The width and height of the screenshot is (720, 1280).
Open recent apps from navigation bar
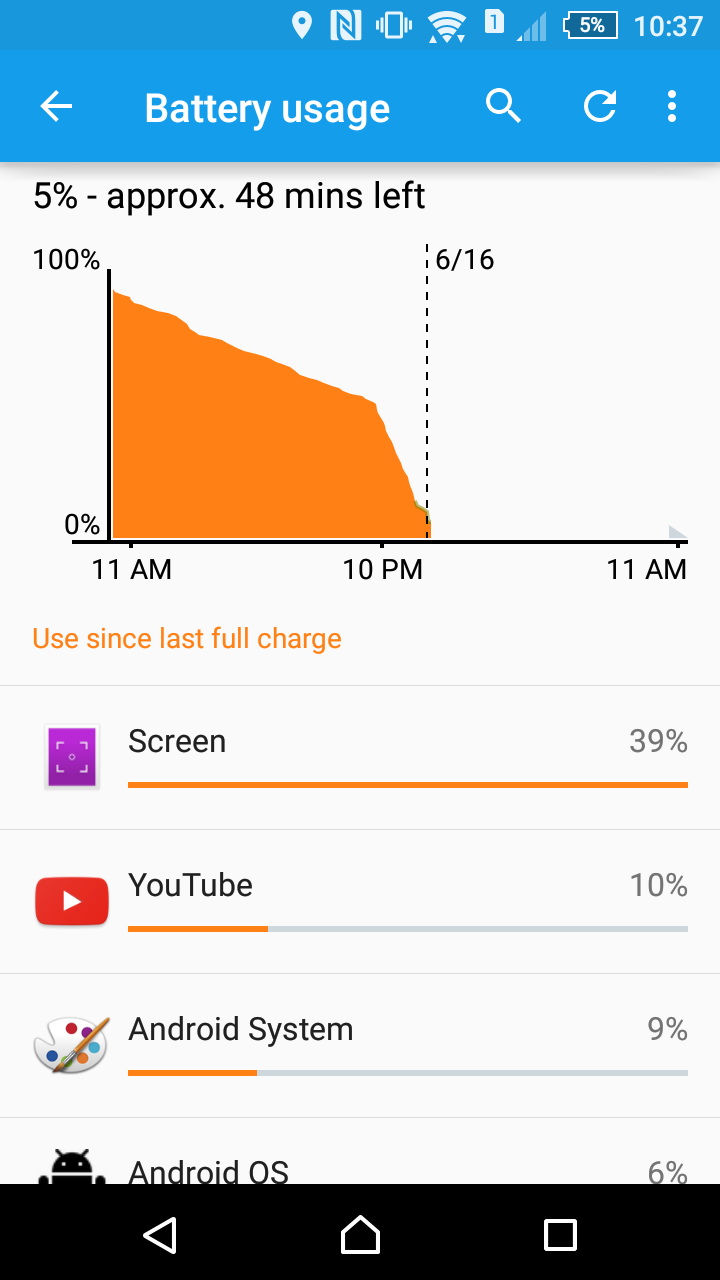coord(560,1234)
